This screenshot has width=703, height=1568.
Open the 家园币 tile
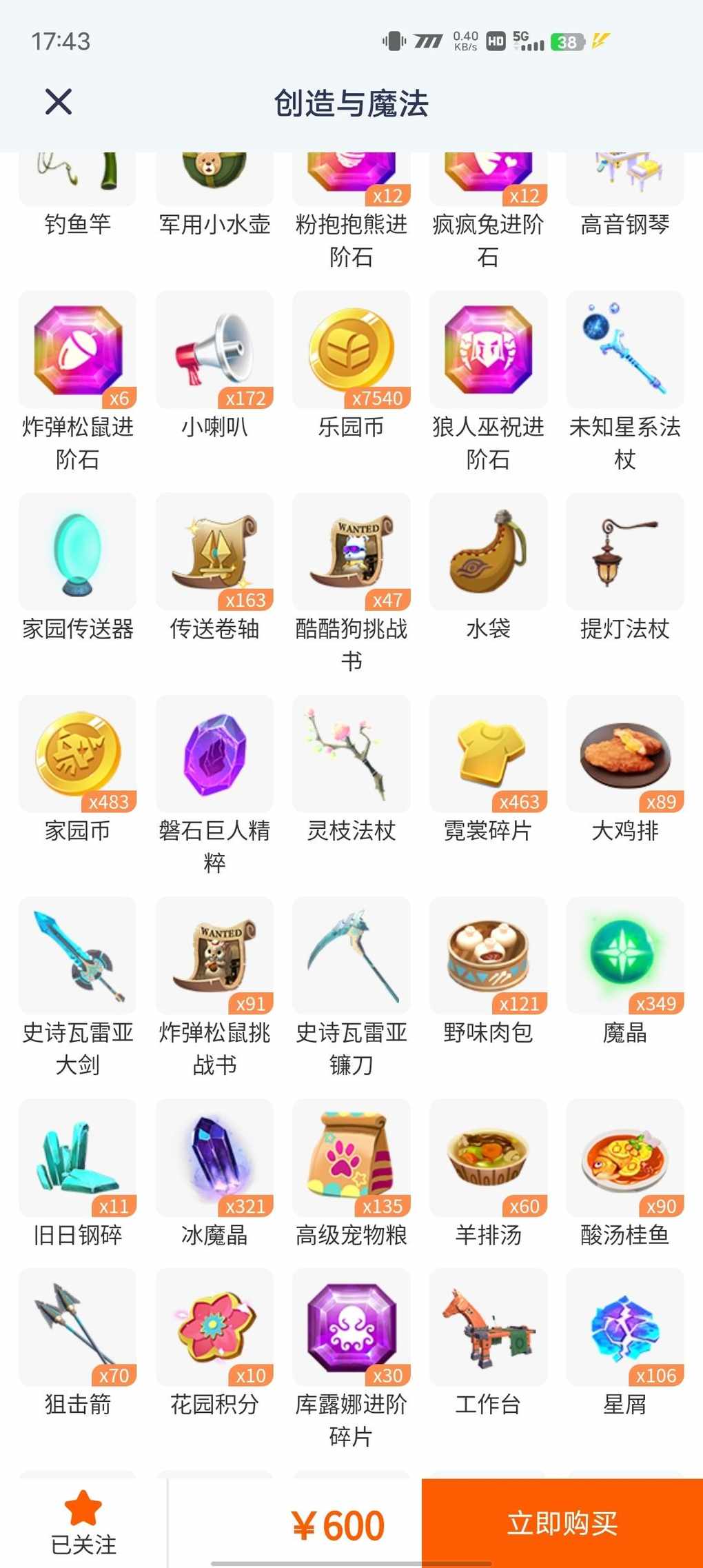pyautogui.click(x=78, y=754)
